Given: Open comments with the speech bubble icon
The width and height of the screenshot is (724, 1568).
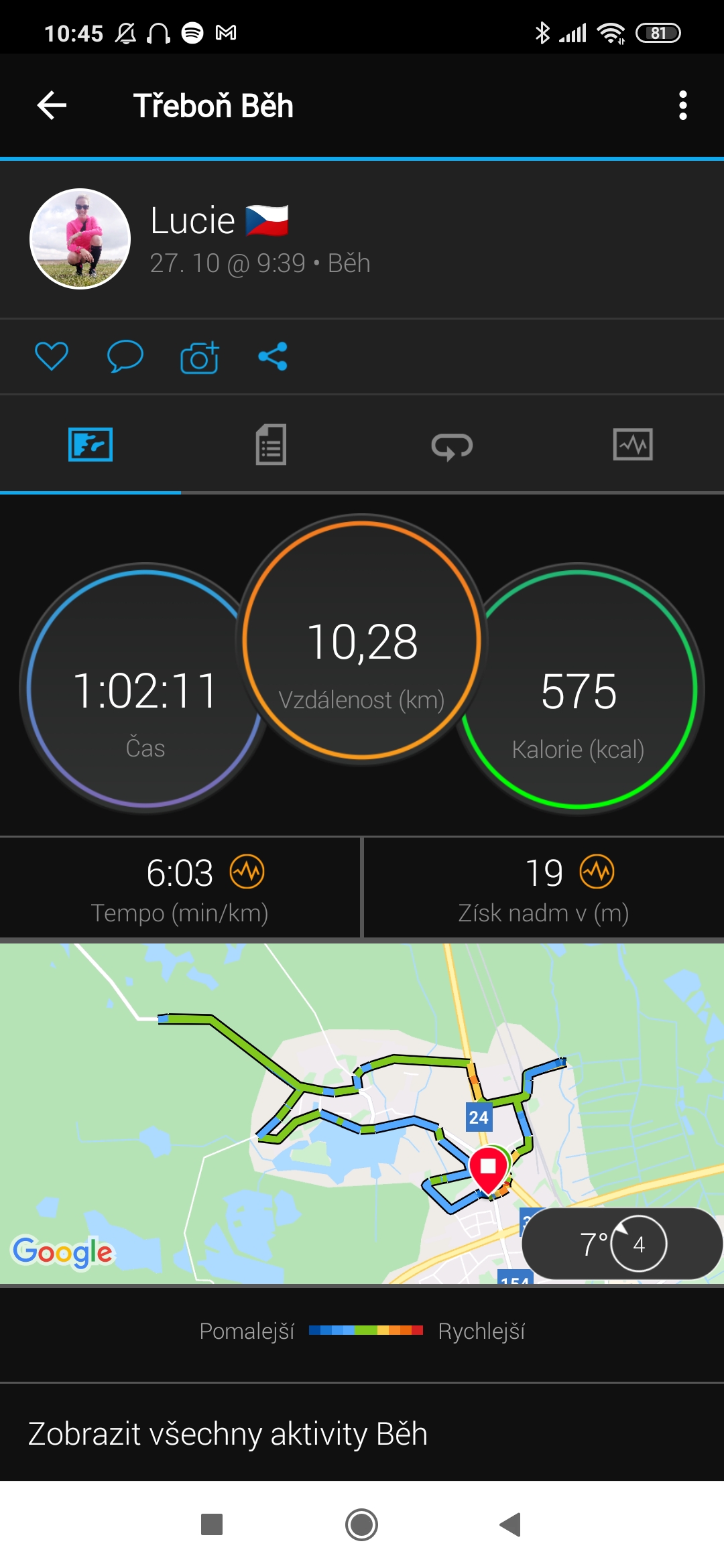Looking at the screenshot, I should coord(125,356).
